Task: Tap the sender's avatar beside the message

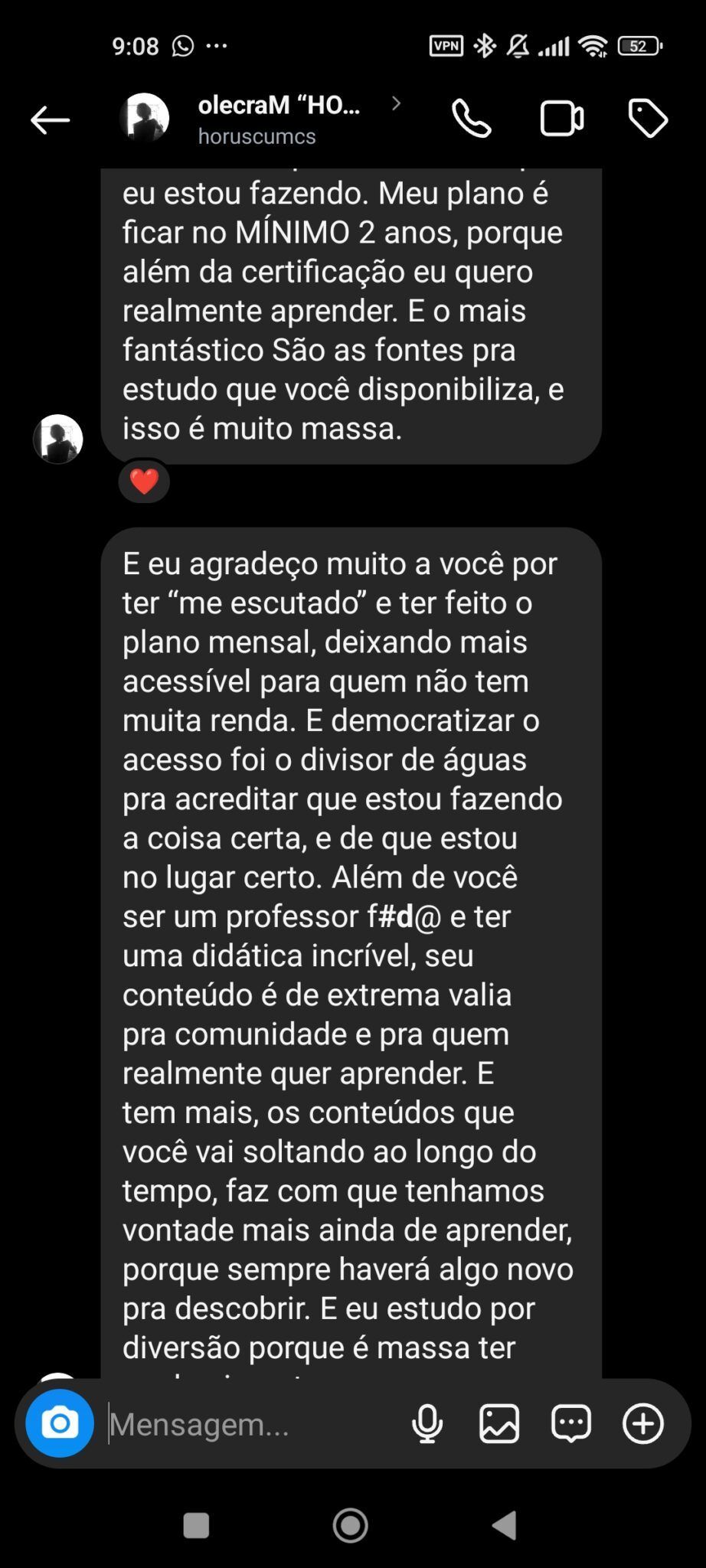Action: coord(58,439)
